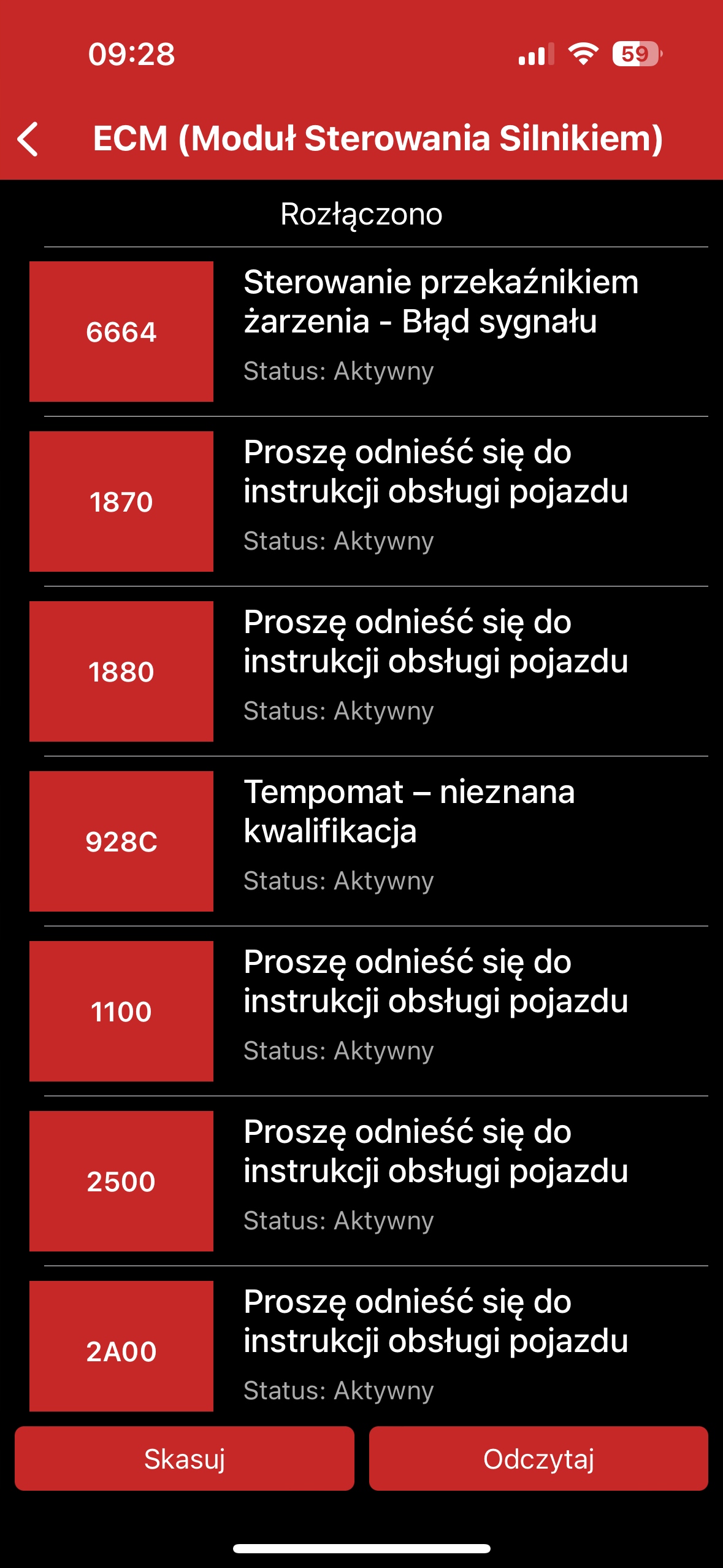
Task: Tap Skasuj to clear fault codes
Action: 185,1458
